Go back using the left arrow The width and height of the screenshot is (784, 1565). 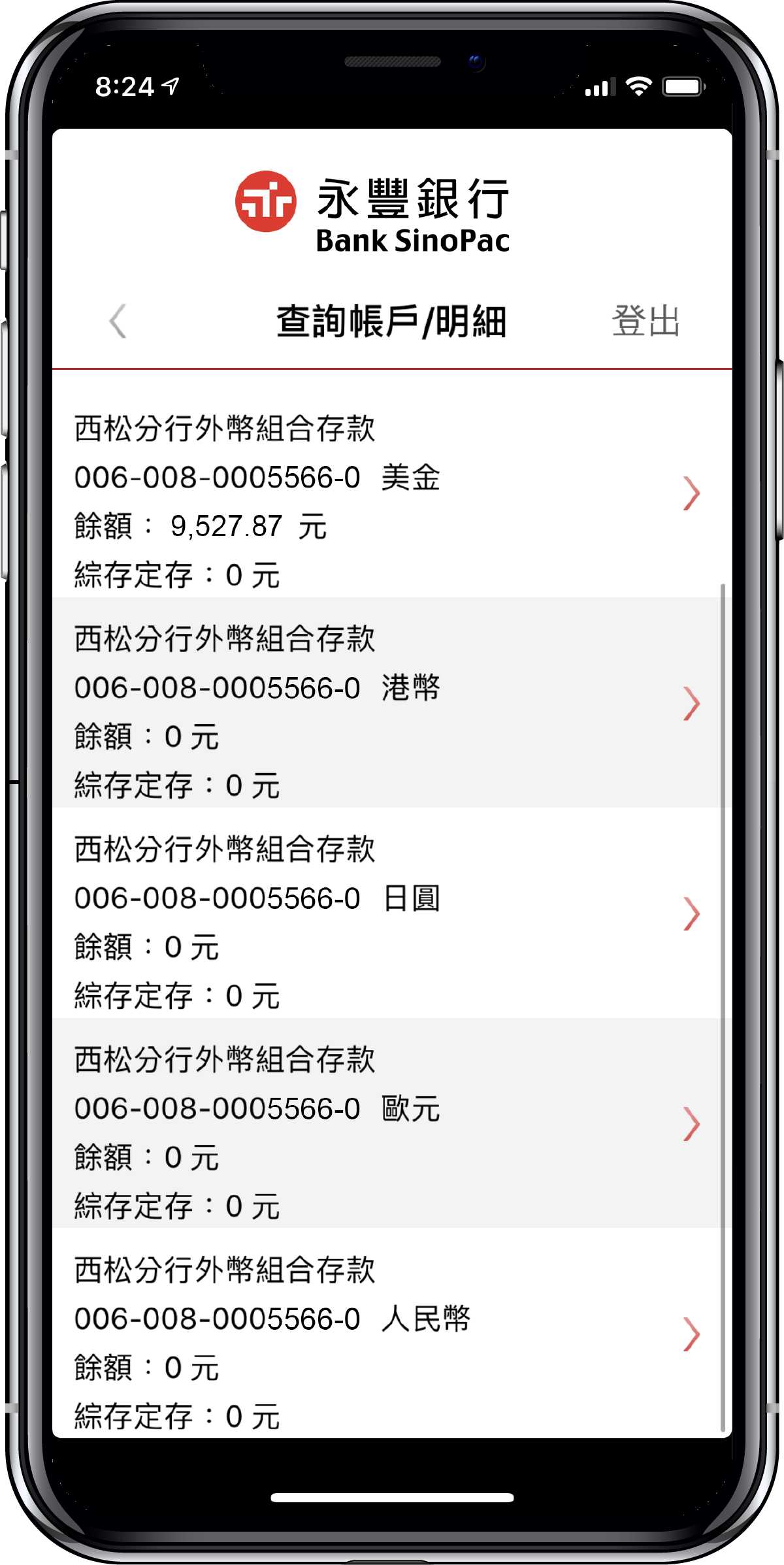(x=118, y=321)
